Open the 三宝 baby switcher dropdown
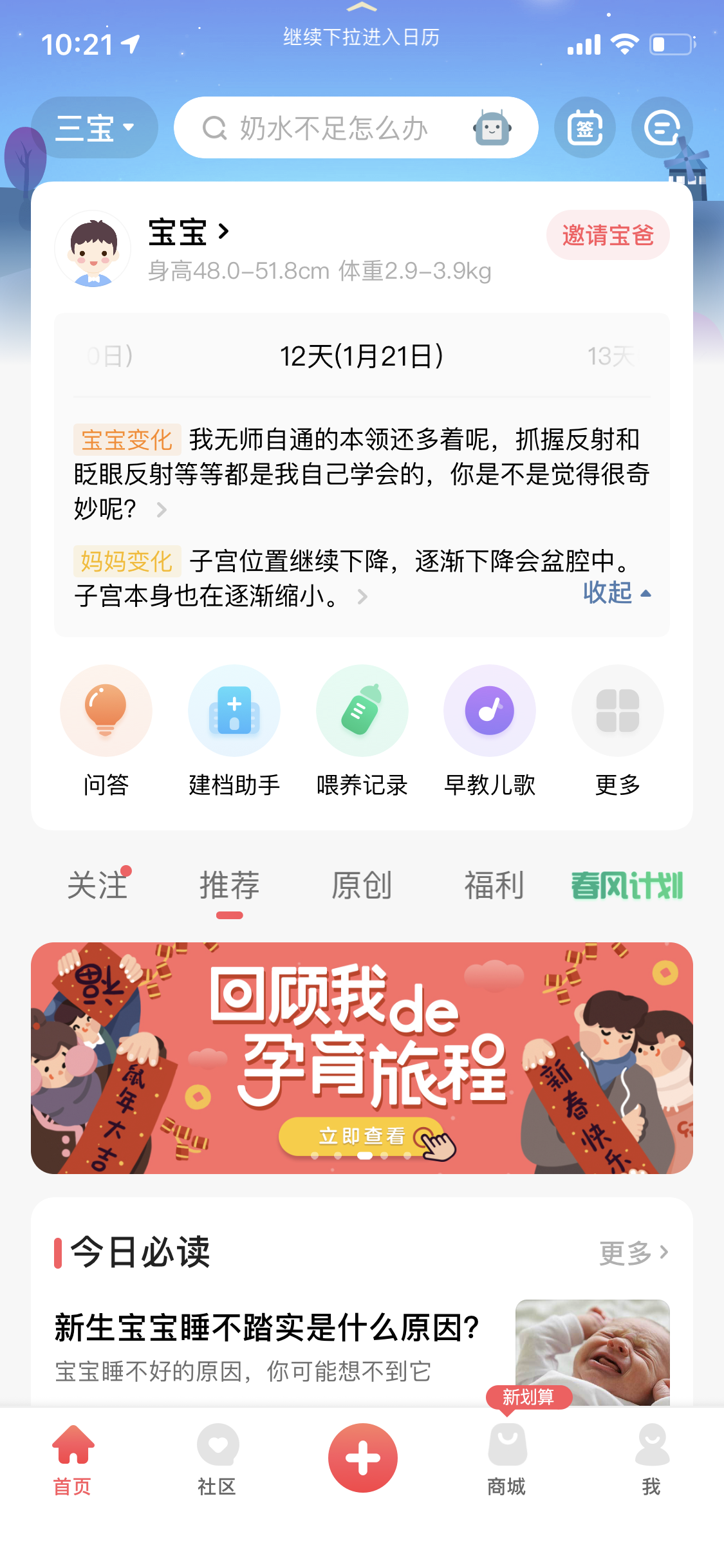 point(94,127)
